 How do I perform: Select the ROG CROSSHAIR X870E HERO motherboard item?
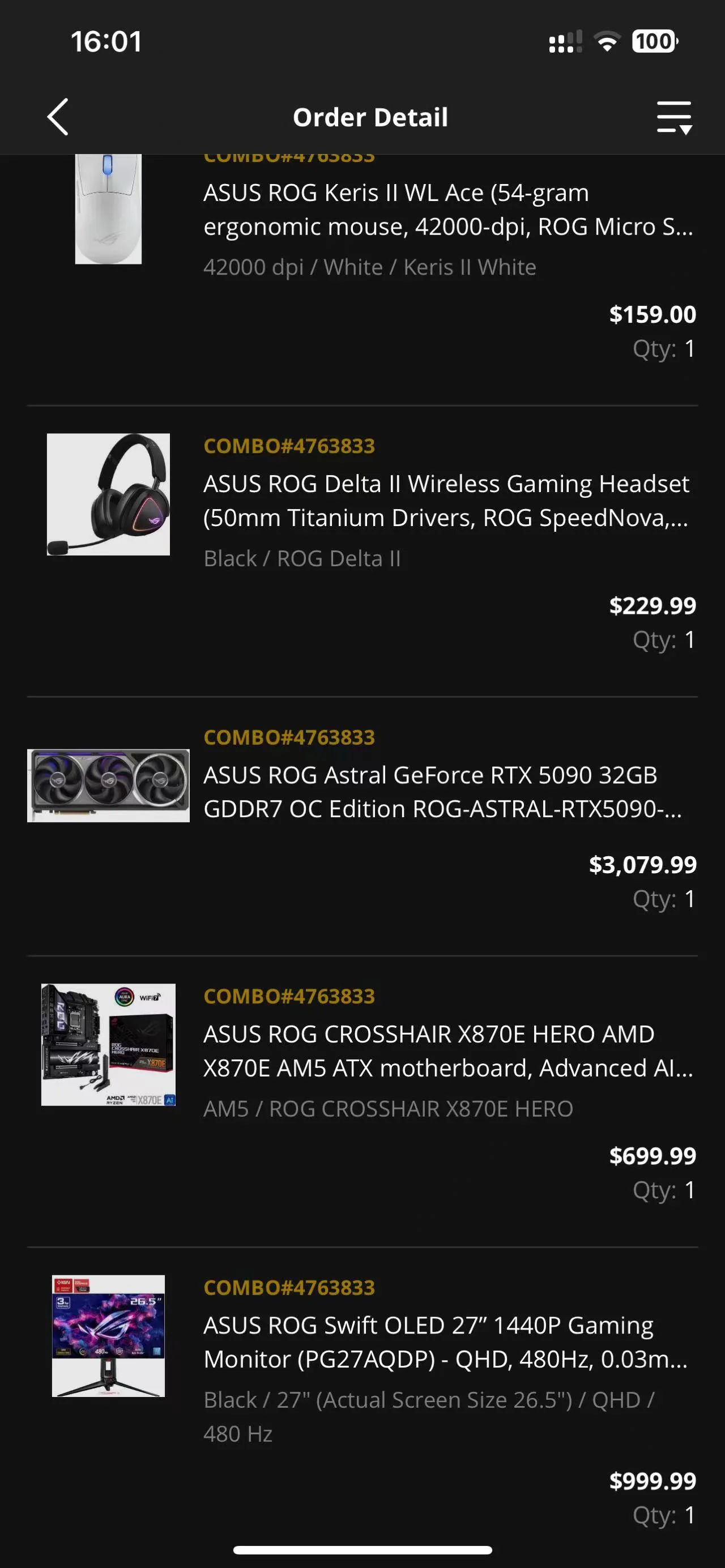tap(447, 1050)
